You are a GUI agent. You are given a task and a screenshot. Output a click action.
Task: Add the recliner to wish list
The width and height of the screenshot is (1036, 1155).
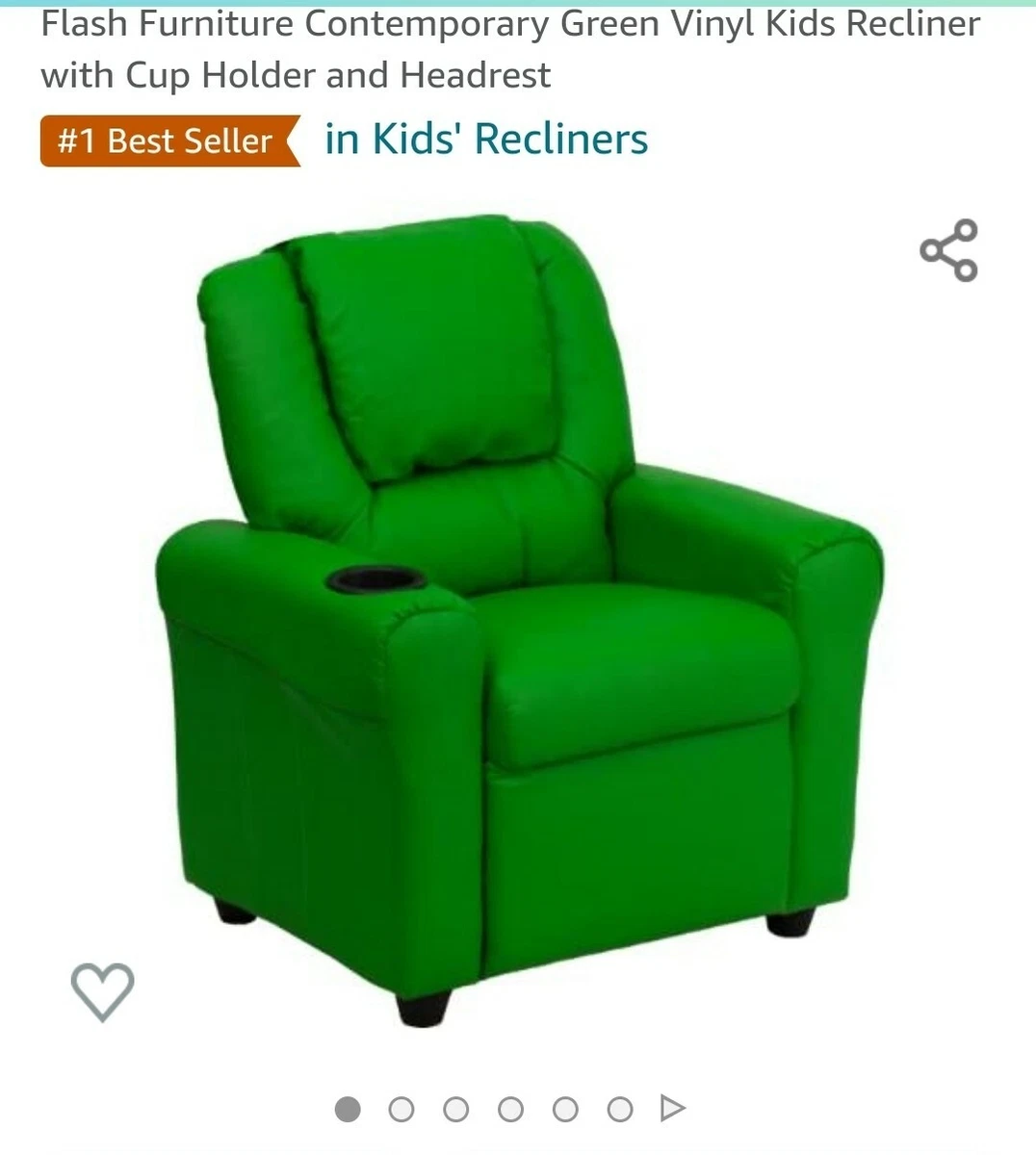tap(102, 990)
